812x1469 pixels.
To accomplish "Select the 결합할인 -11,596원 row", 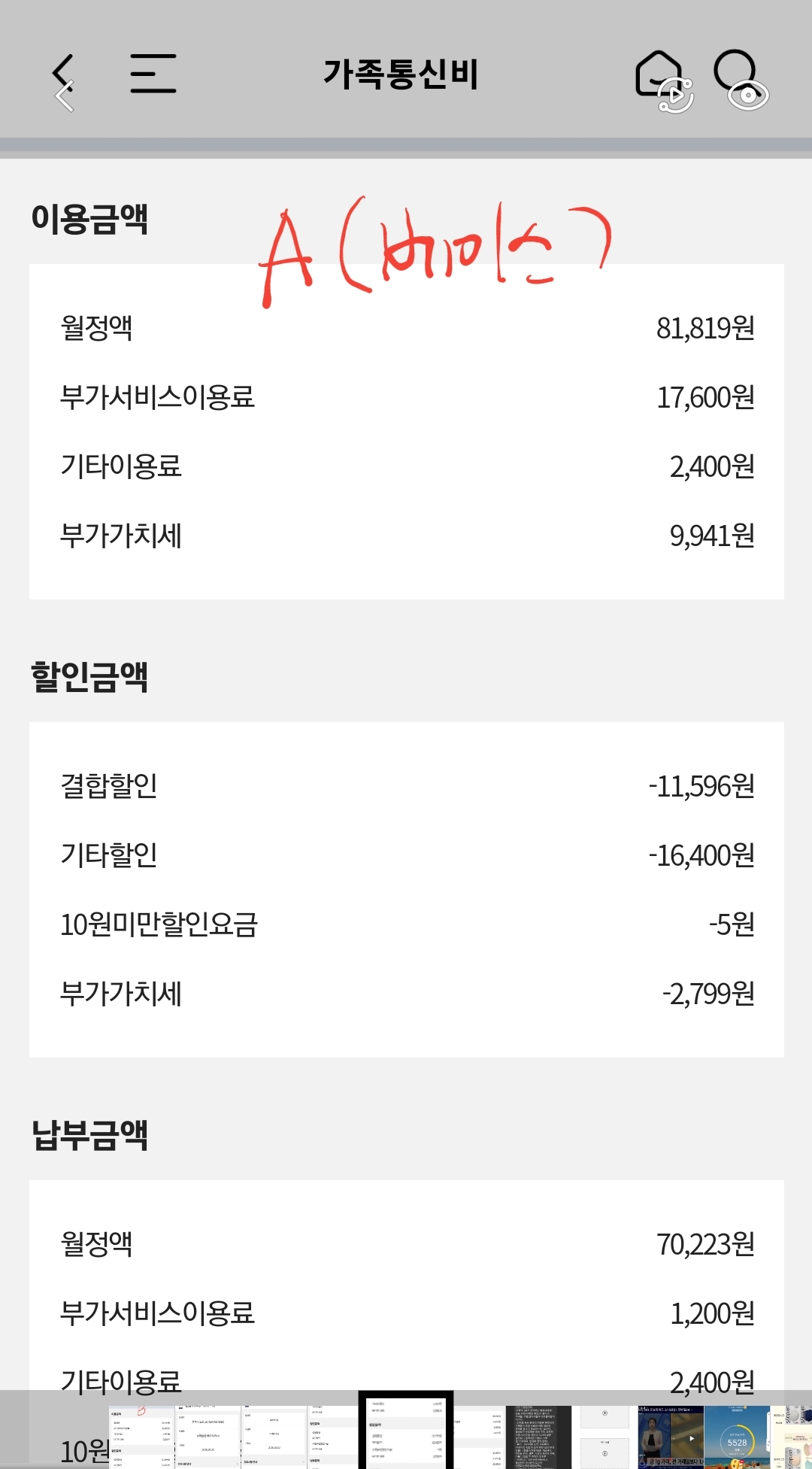I will pyautogui.click(x=406, y=785).
